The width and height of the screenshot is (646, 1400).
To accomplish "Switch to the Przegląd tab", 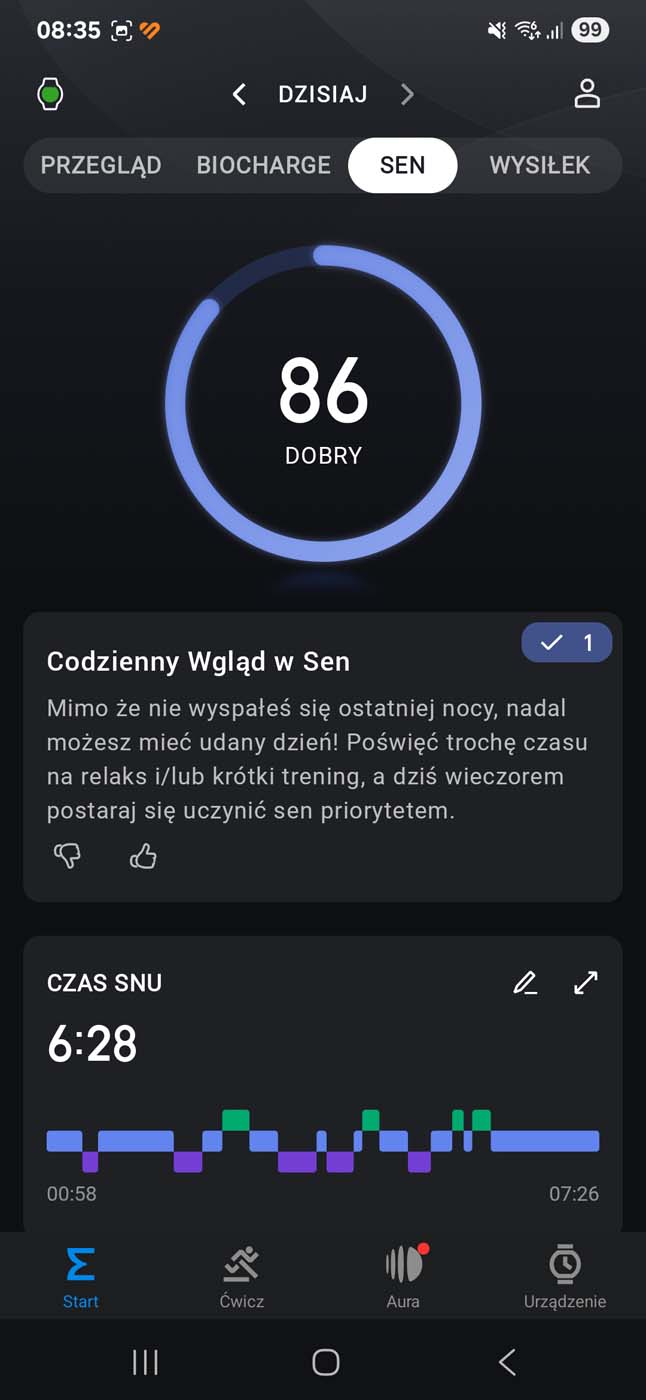I will [100, 165].
